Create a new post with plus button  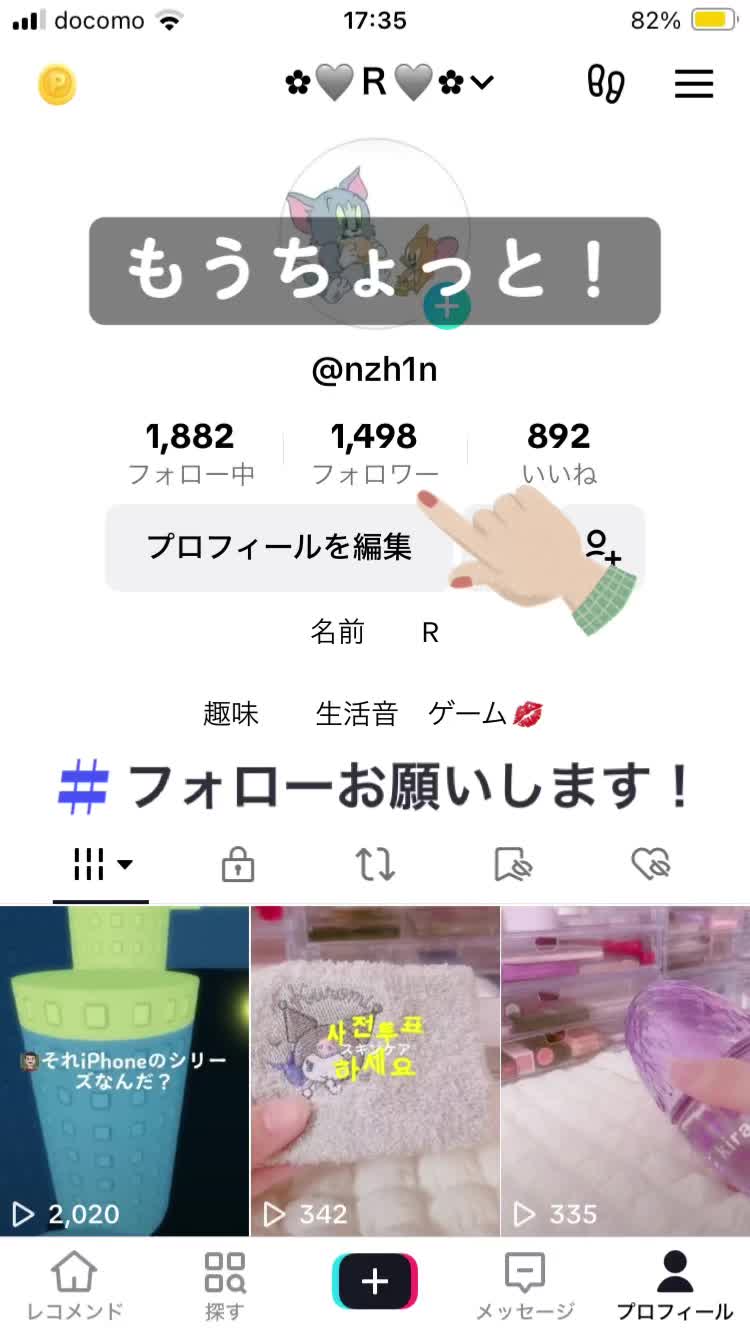click(x=375, y=1281)
